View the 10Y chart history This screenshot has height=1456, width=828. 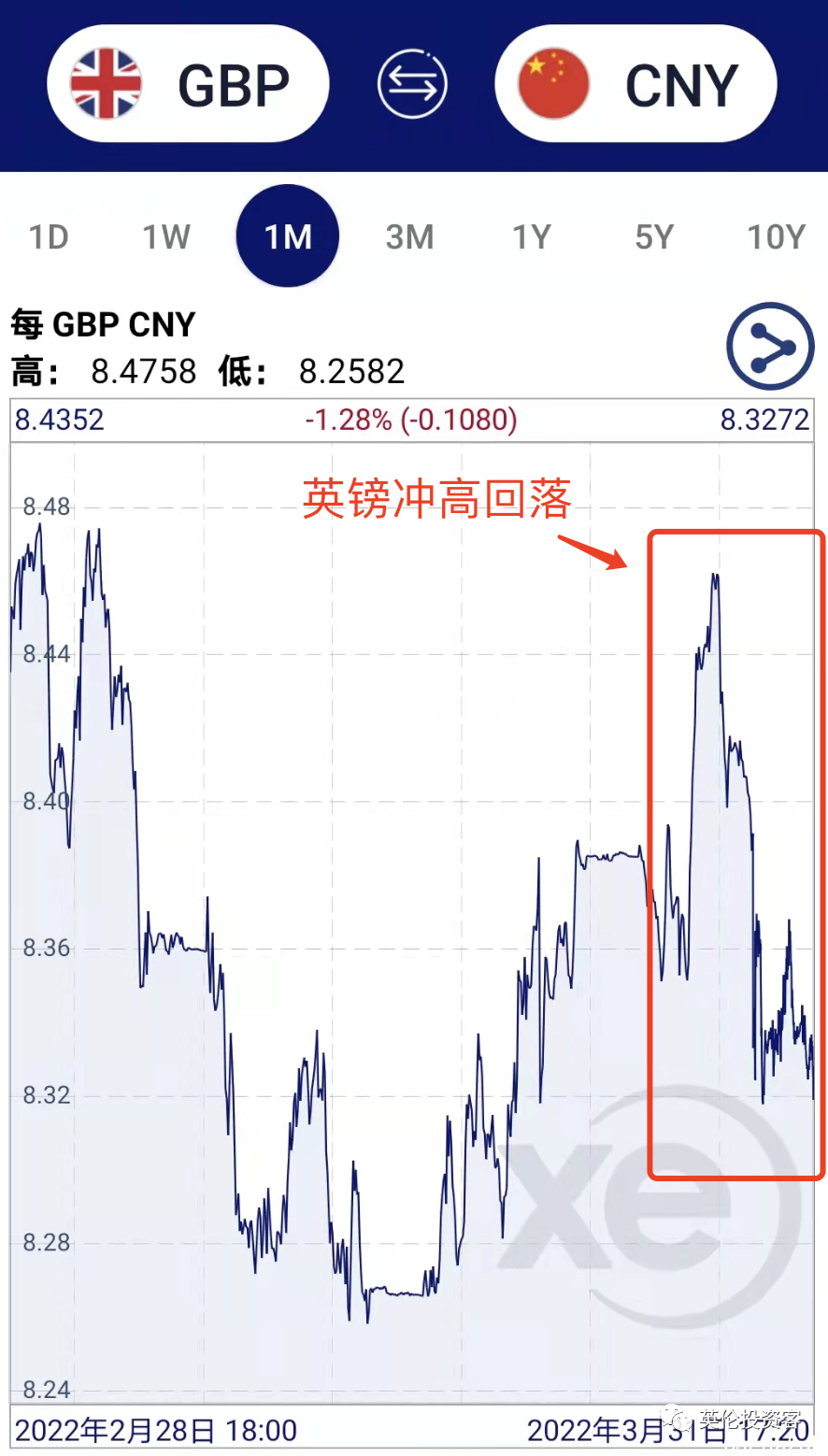(x=776, y=236)
